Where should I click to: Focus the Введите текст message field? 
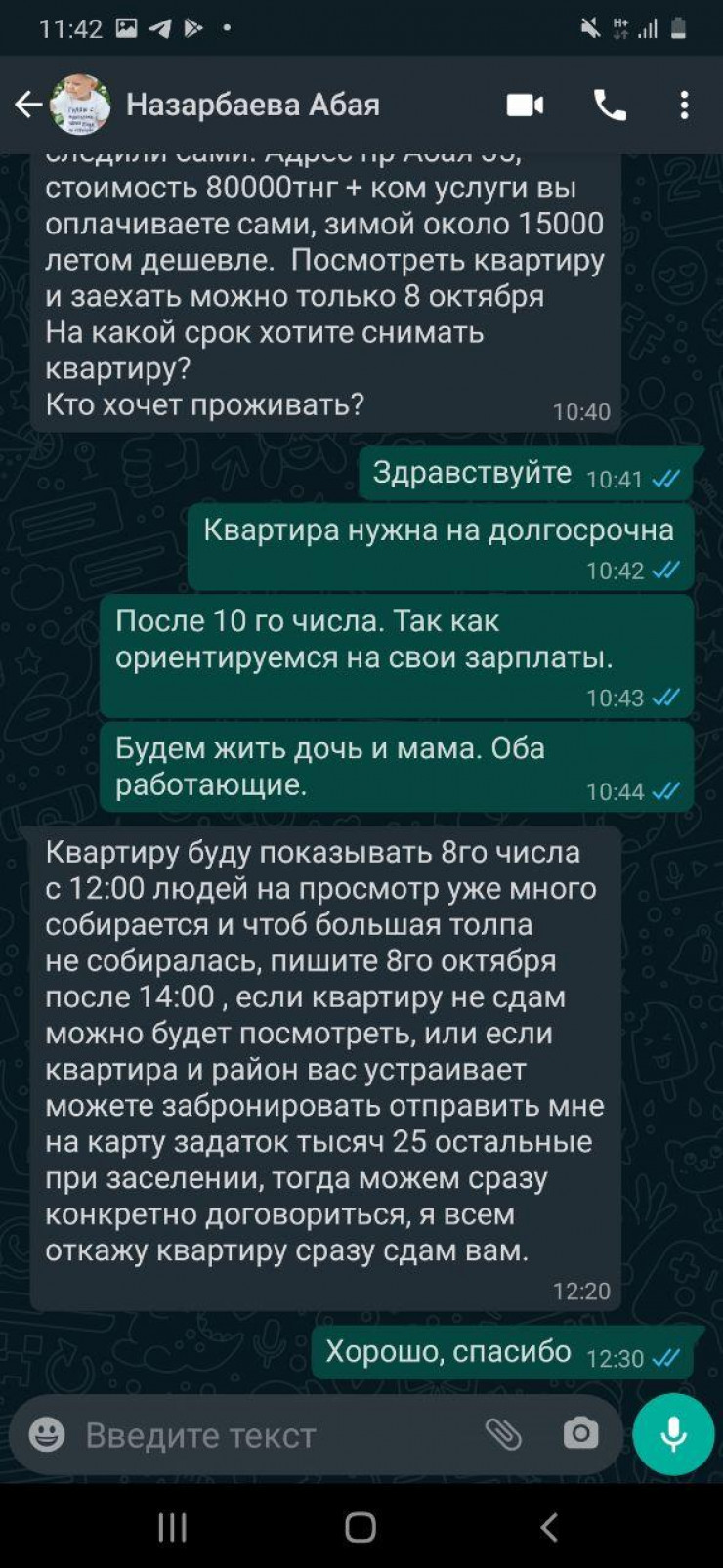264,1434
